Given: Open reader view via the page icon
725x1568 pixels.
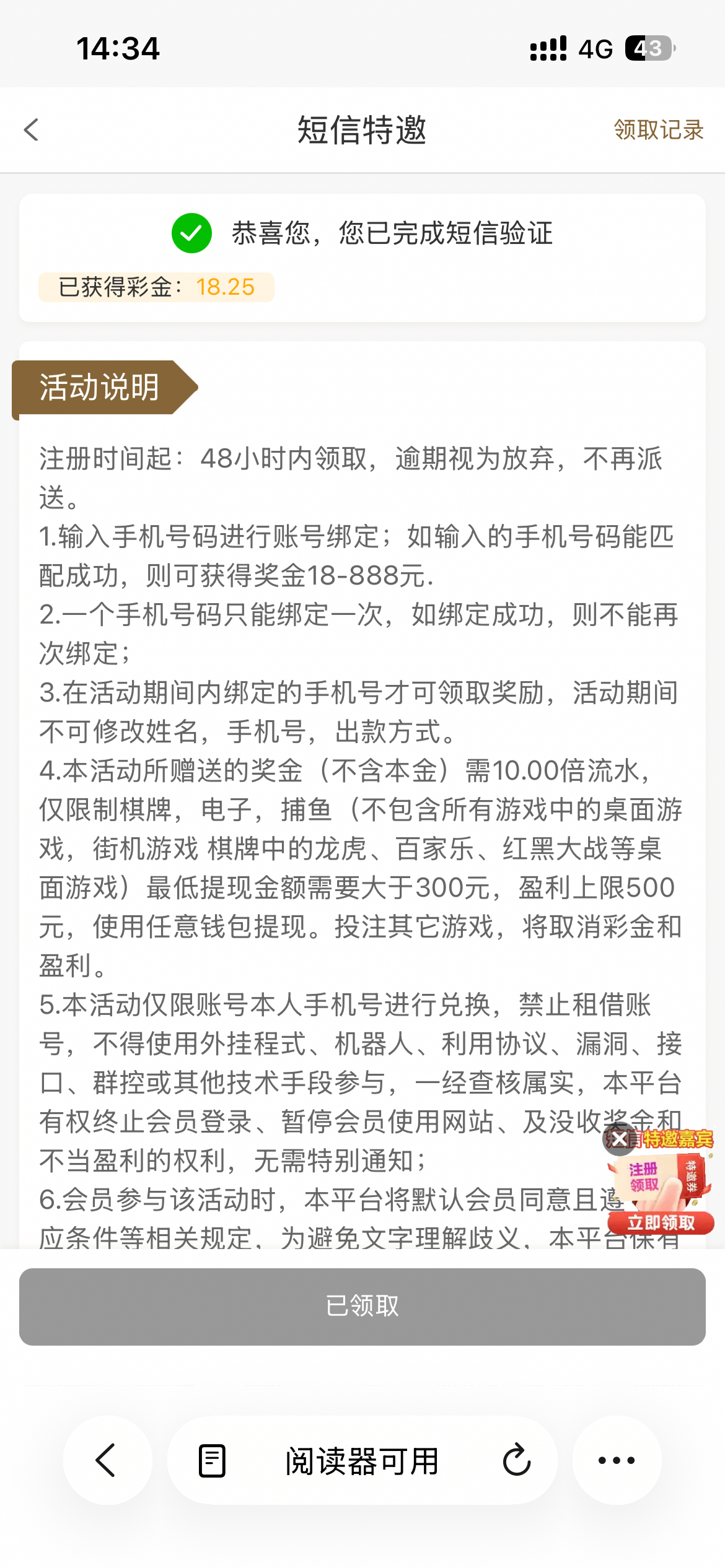Looking at the screenshot, I should click(x=212, y=1461).
